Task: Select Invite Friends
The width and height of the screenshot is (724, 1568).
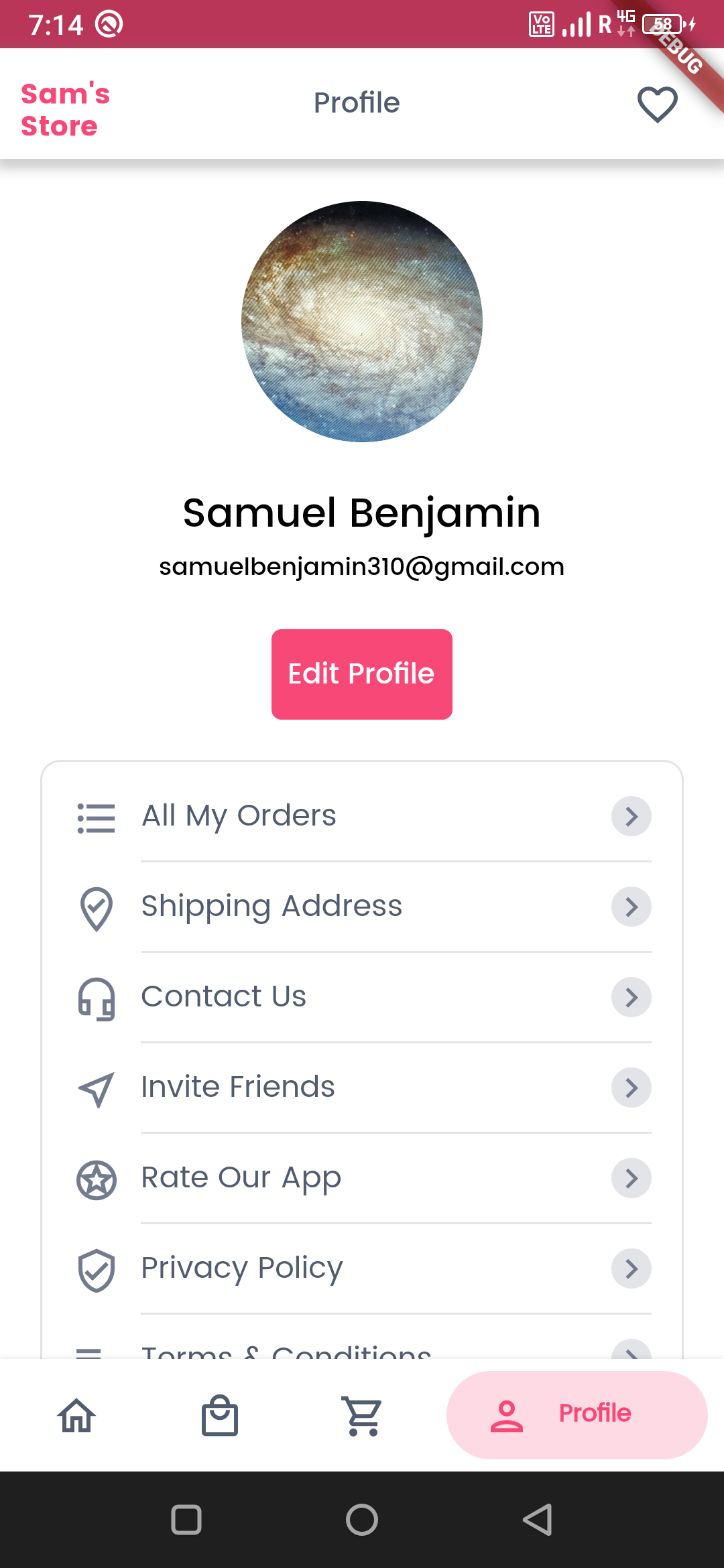Action: 362,1088
